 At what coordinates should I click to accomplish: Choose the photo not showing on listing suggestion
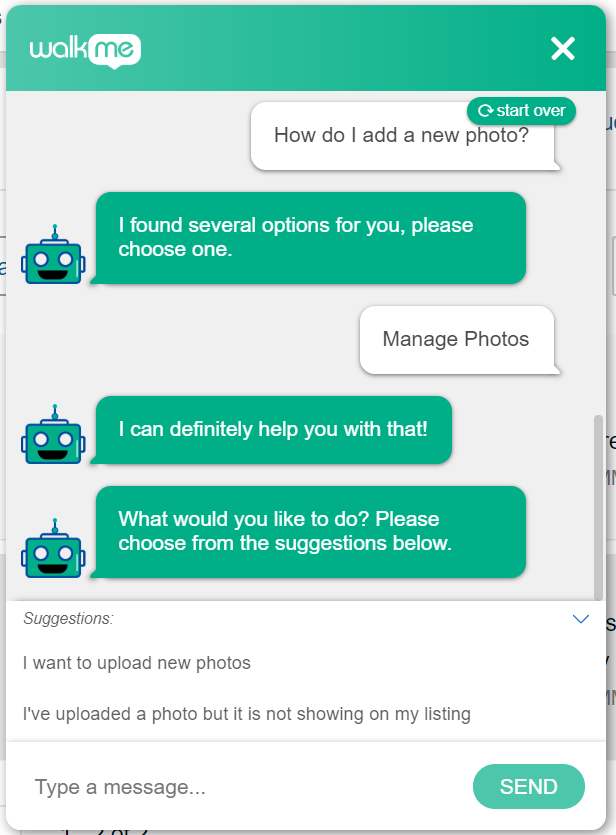pyautogui.click(x=246, y=714)
